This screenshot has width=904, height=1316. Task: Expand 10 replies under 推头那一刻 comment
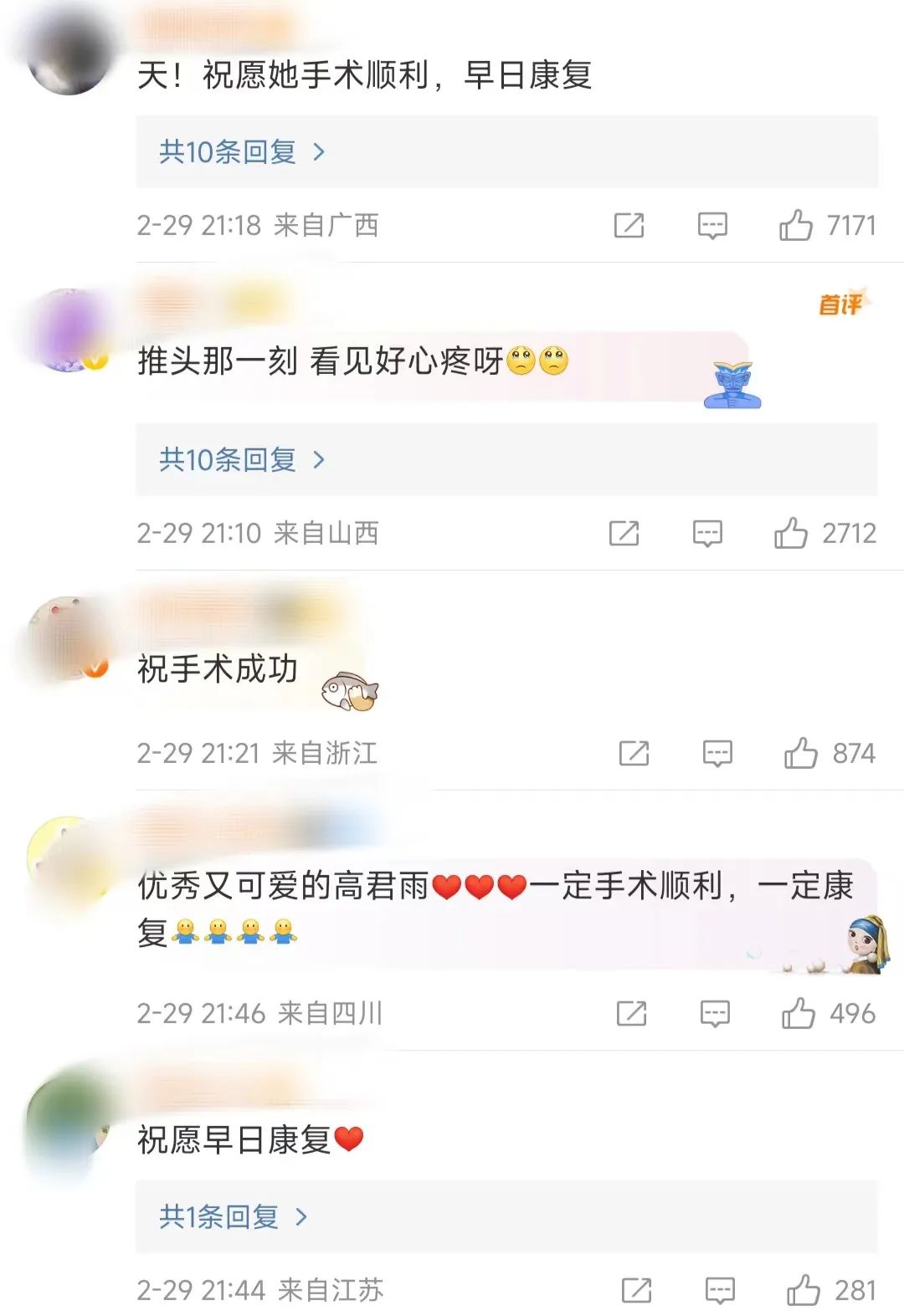[242, 460]
